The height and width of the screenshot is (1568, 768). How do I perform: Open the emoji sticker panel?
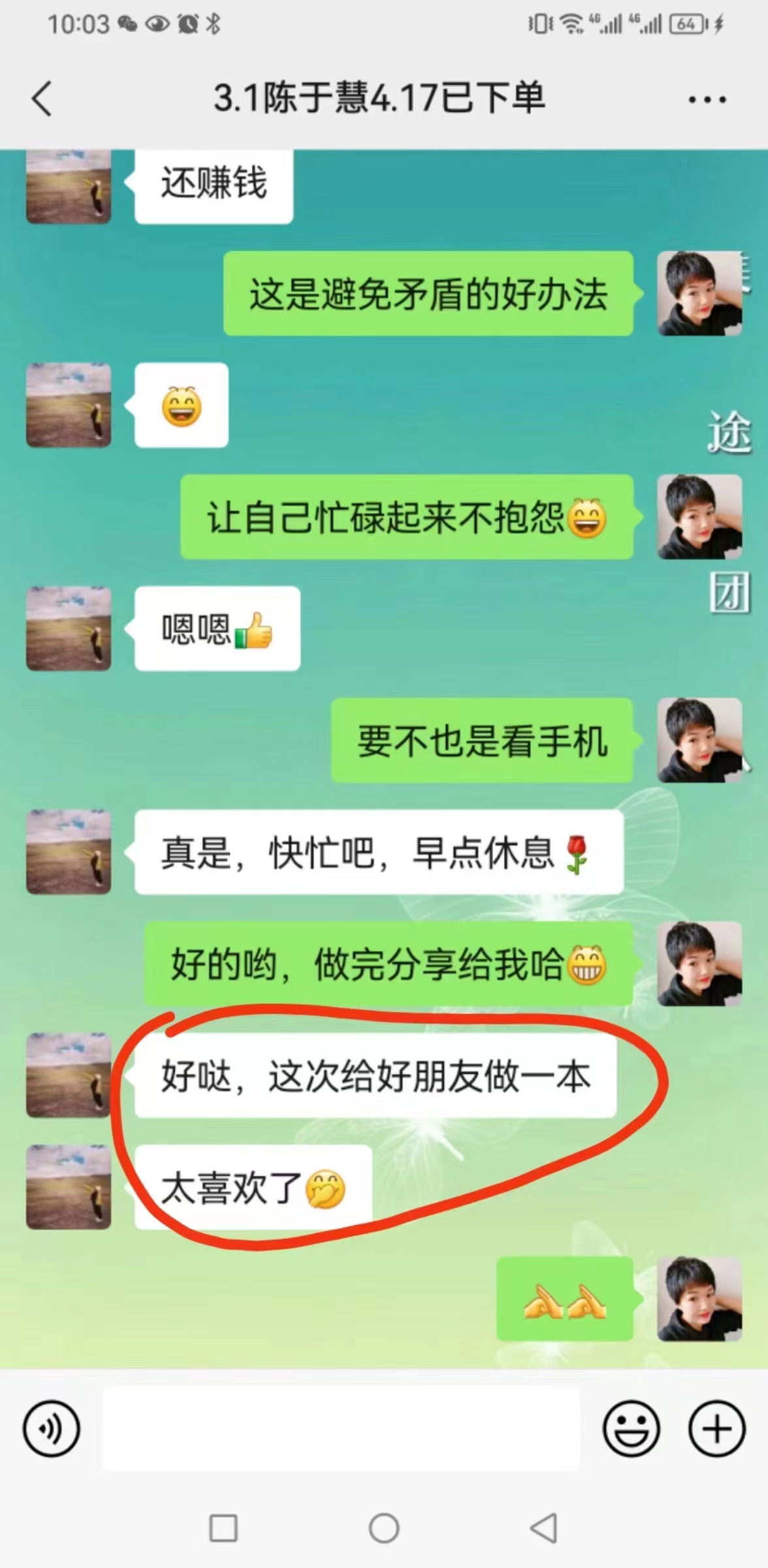pos(631,1429)
